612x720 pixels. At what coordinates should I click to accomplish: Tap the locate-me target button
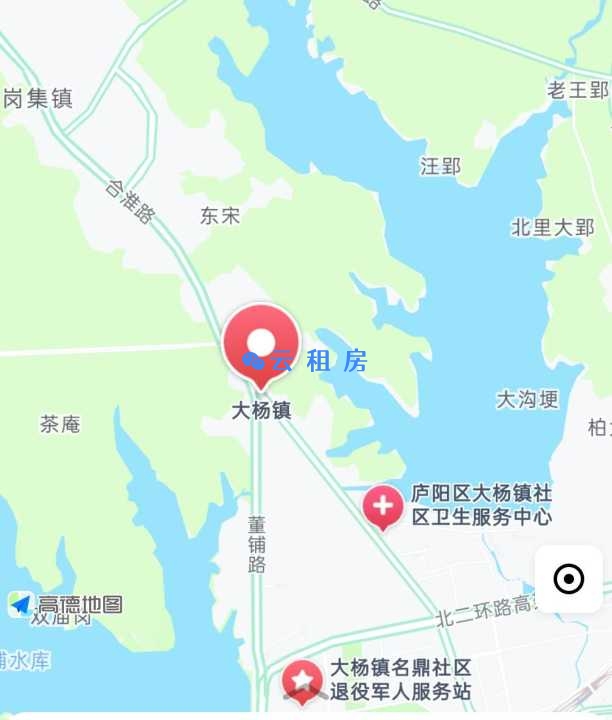click(x=569, y=579)
